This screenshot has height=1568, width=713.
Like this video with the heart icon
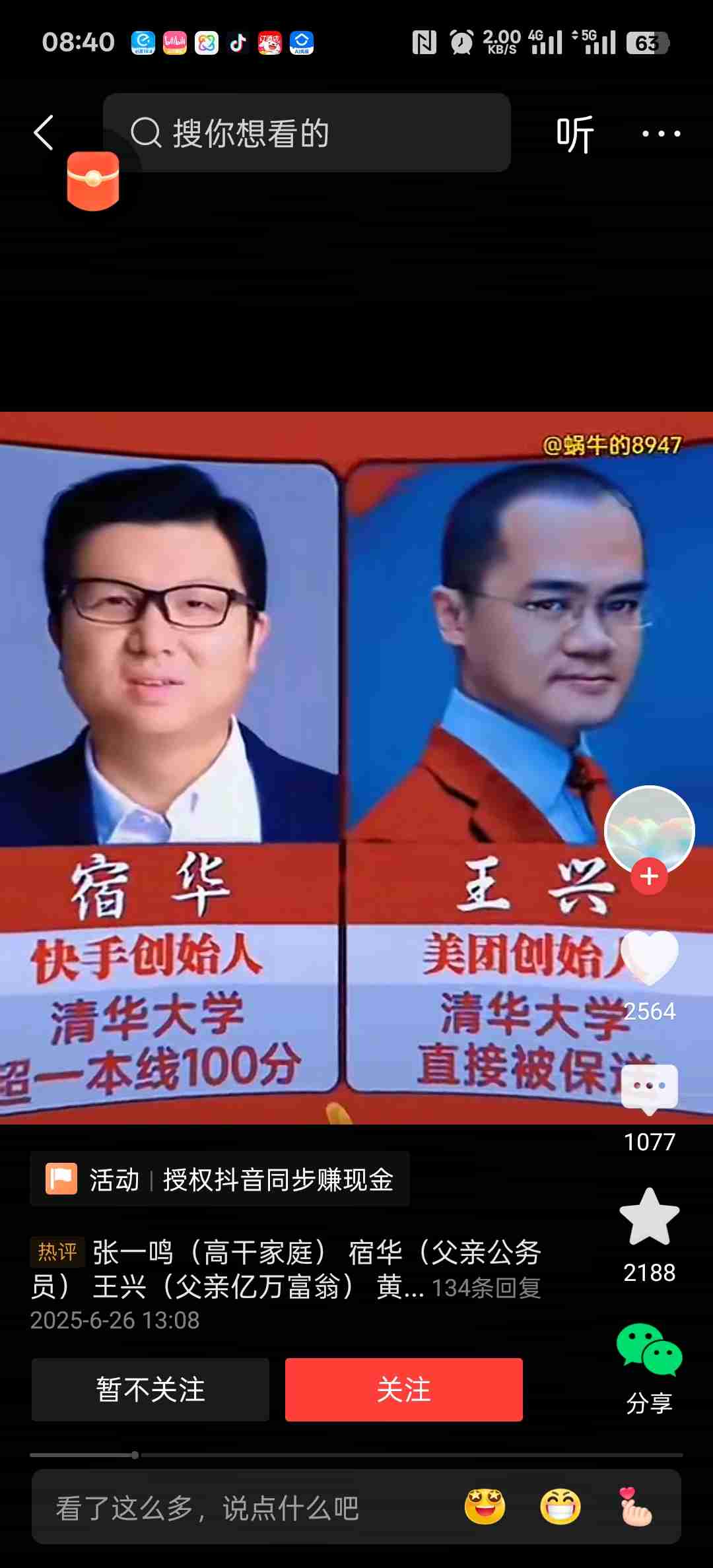pos(650,958)
